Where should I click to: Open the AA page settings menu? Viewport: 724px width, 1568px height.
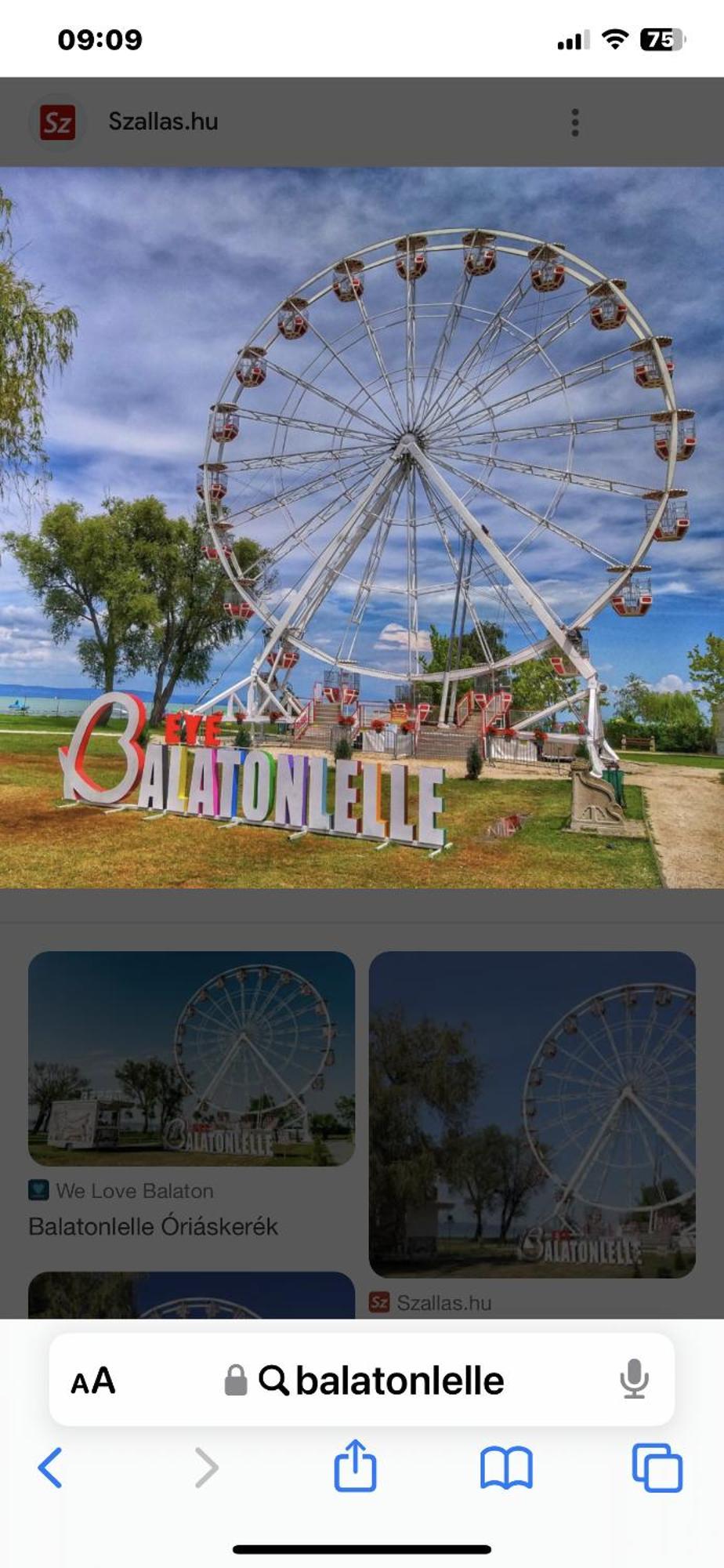(x=93, y=1381)
